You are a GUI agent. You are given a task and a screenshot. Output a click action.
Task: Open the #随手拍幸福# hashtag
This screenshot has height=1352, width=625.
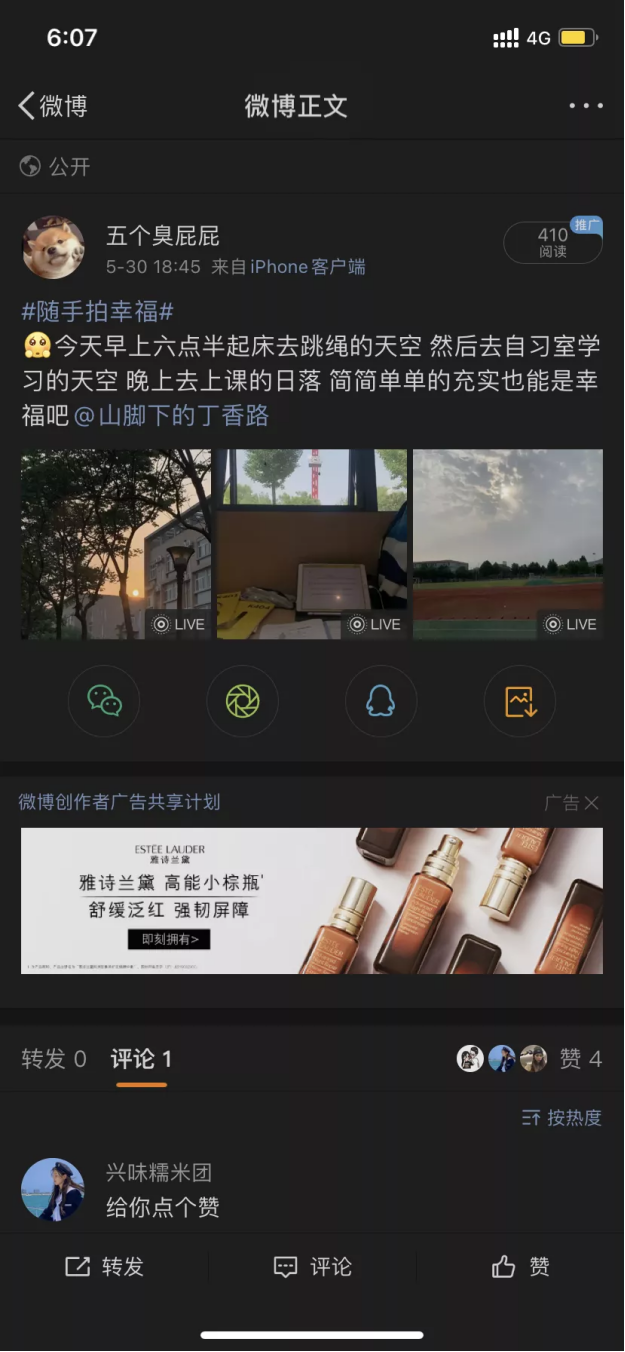click(x=98, y=311)
